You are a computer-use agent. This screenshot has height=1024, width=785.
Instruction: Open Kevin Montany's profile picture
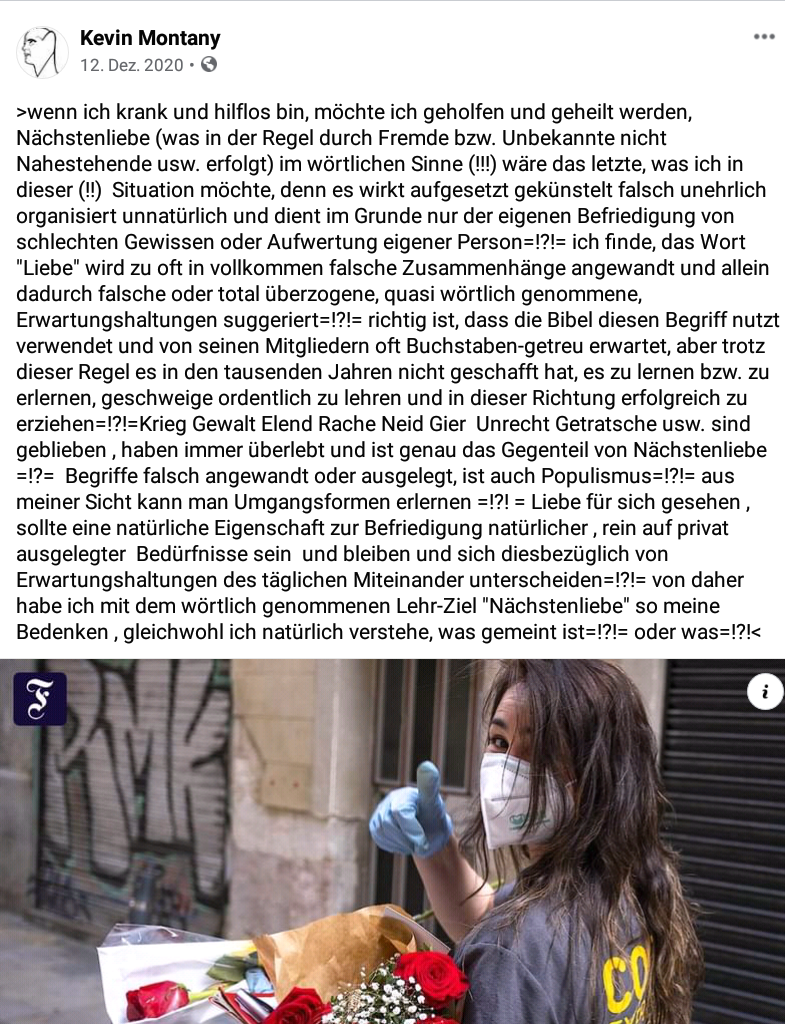coord(42,52)
